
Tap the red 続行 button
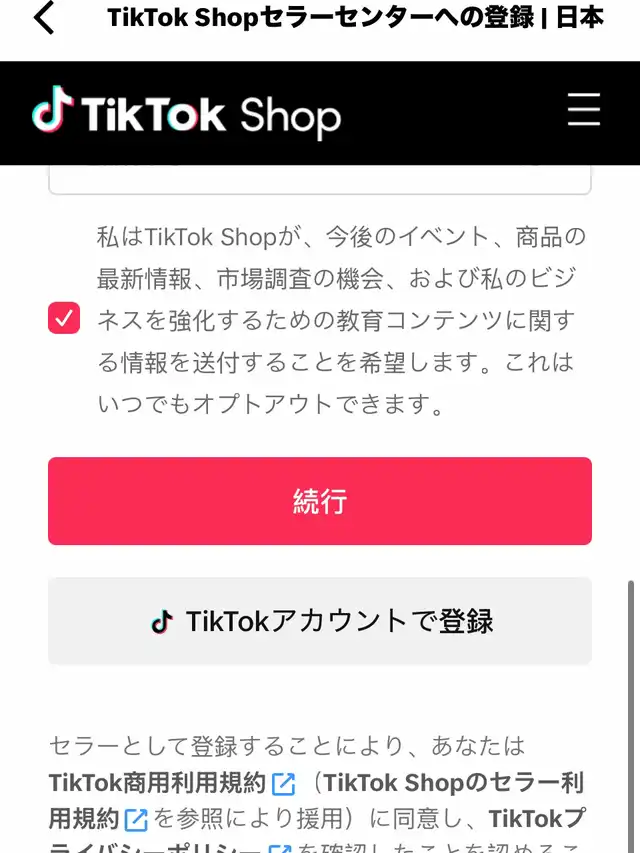tap(320, 501)
